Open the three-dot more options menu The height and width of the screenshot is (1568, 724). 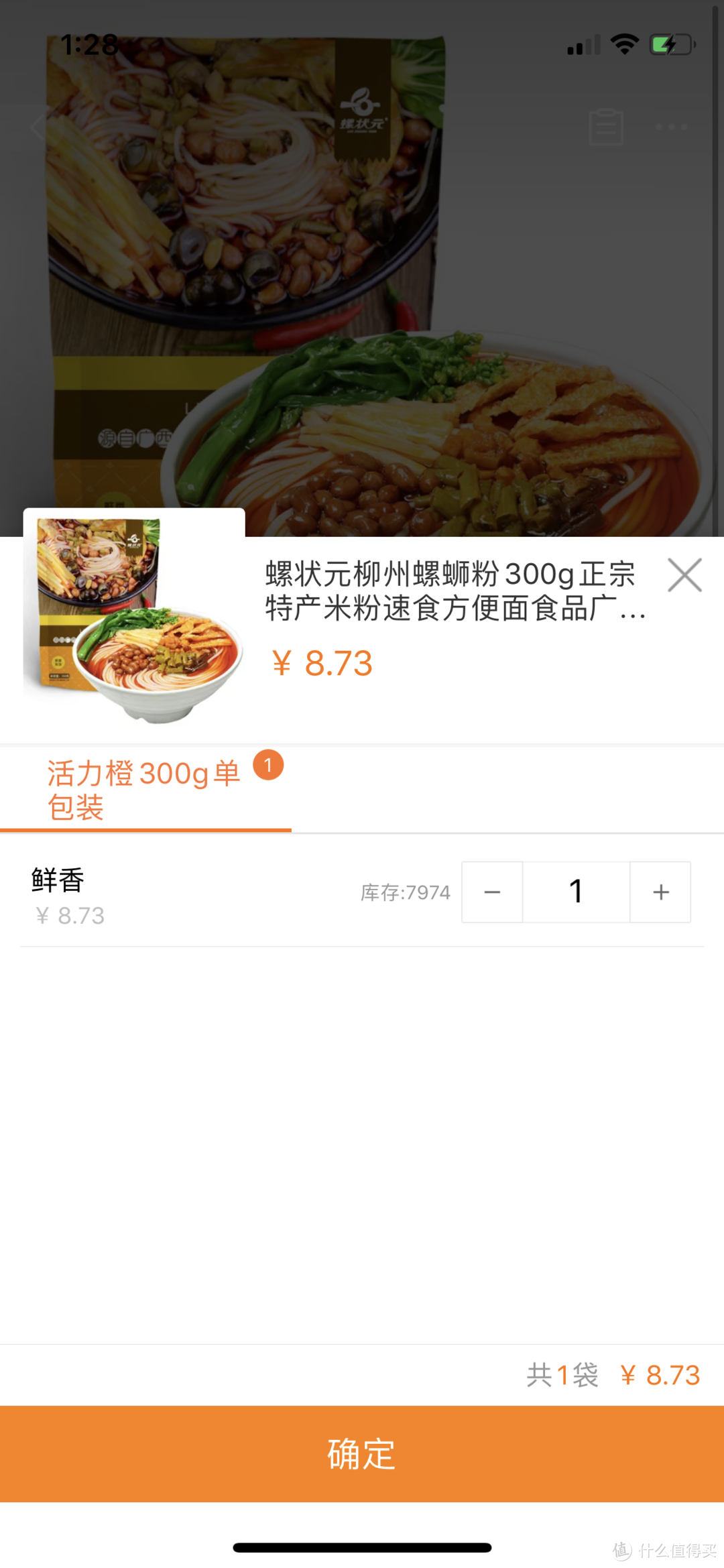coord(670,127)
